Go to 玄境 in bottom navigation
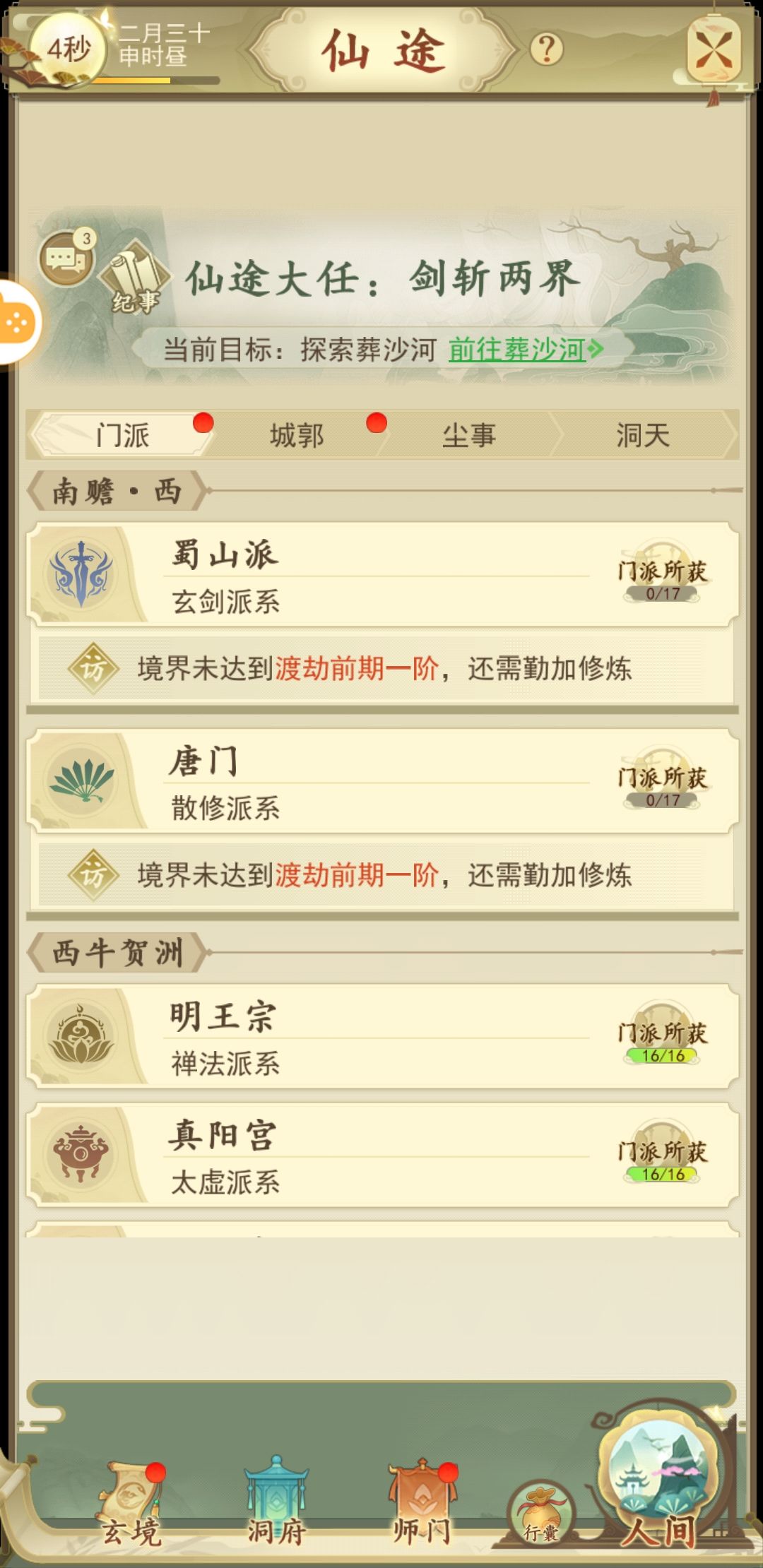Viewport: 763px width, 1568px height. [x=131, y=1504]
